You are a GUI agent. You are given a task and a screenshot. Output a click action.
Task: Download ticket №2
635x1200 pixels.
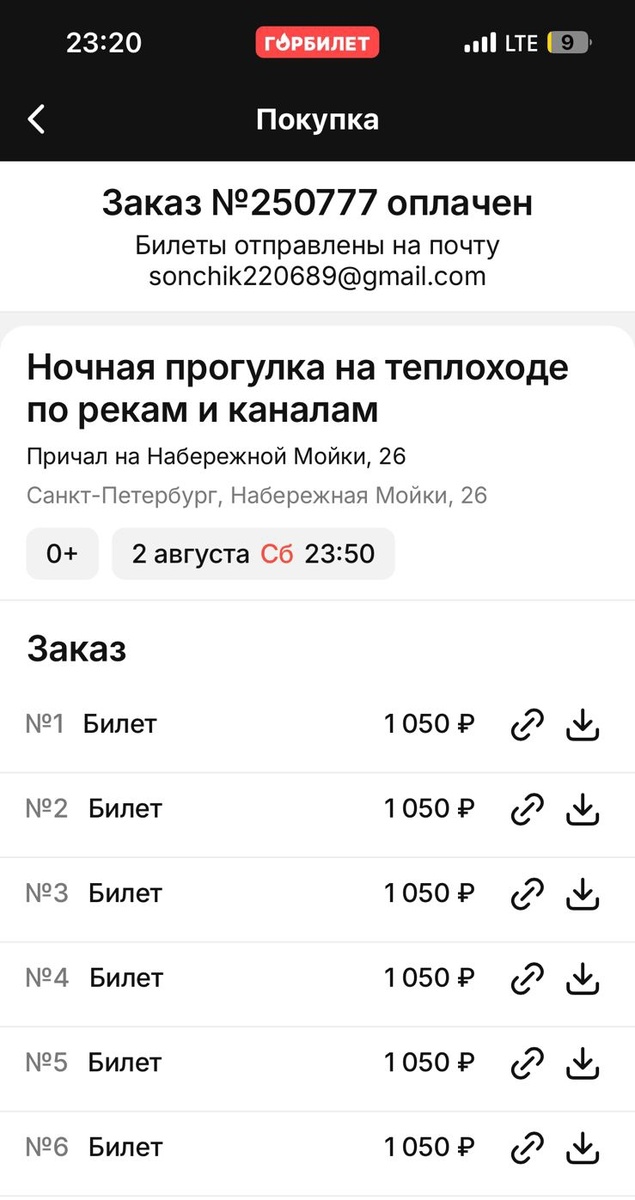click(x=582, y=810)
